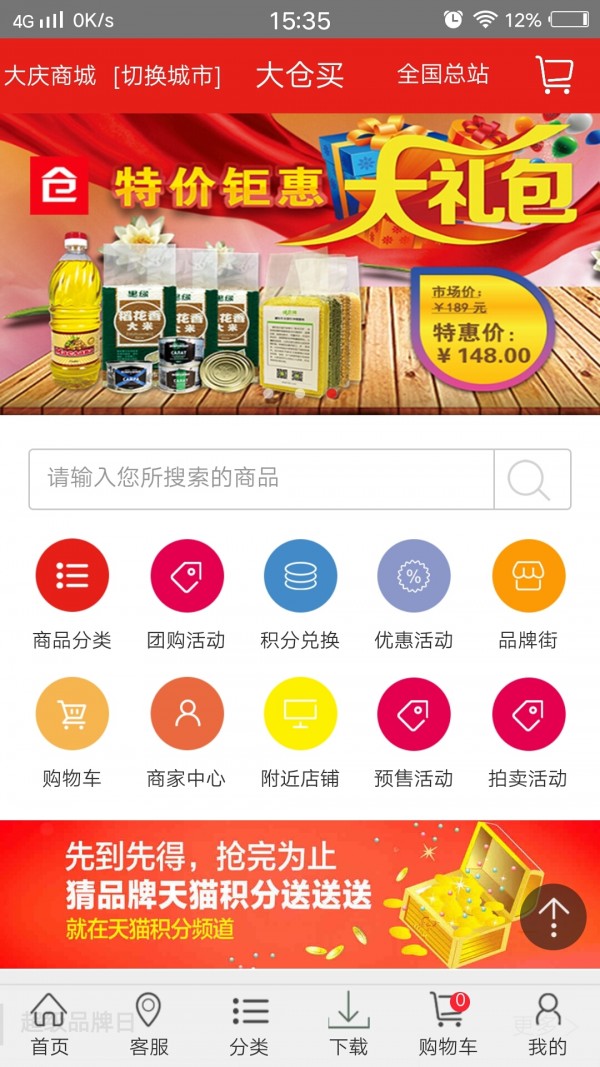Open 团购活动 group buying
The height and width of the screenshot is (1067, 600).
pos(186,595)
